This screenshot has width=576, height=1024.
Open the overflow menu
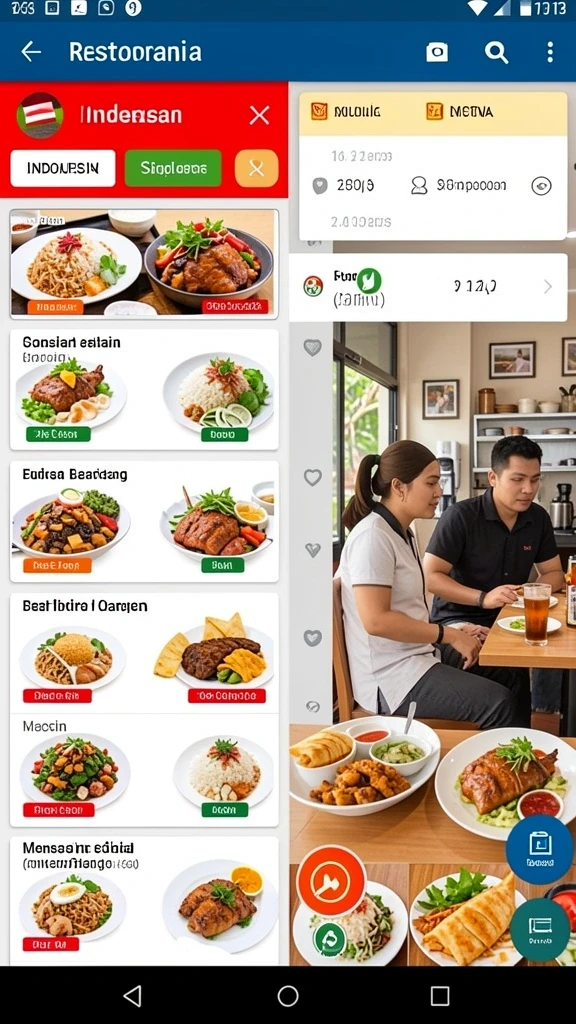(x=550, y=52)
